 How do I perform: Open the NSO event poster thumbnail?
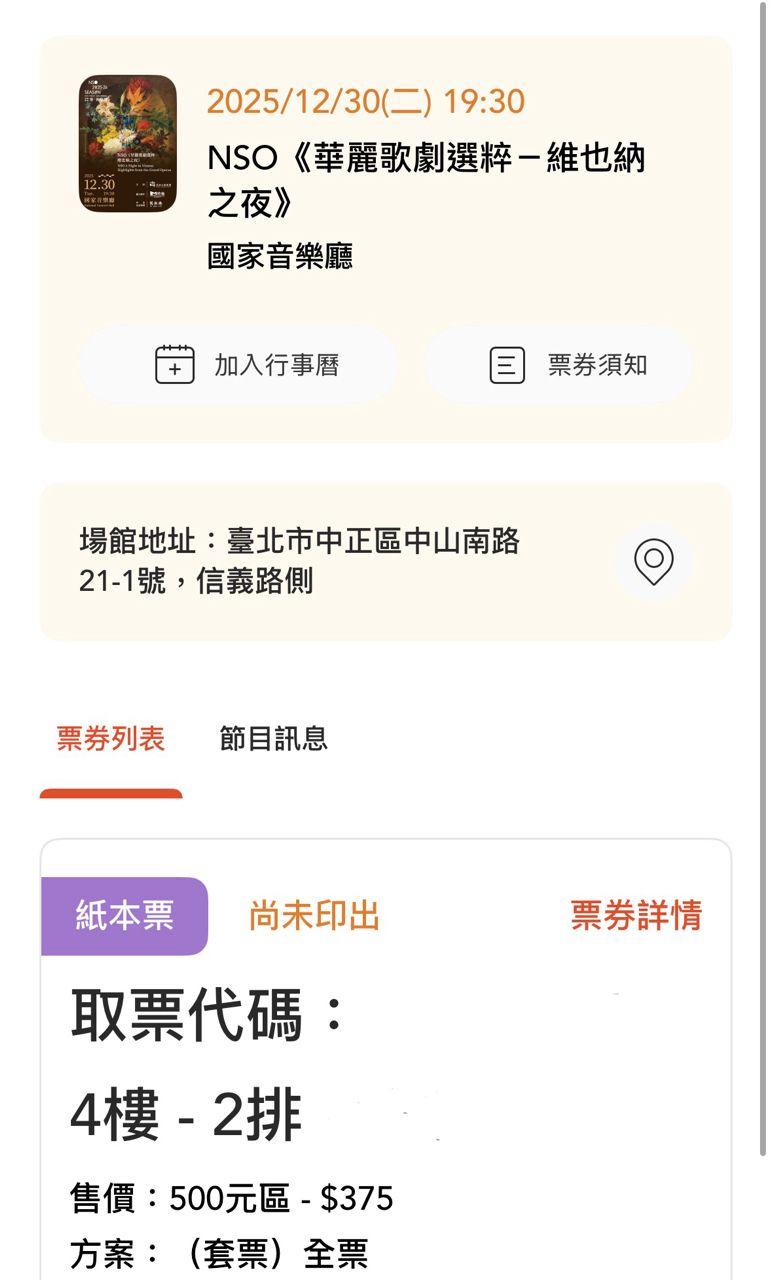click(128, 143)
